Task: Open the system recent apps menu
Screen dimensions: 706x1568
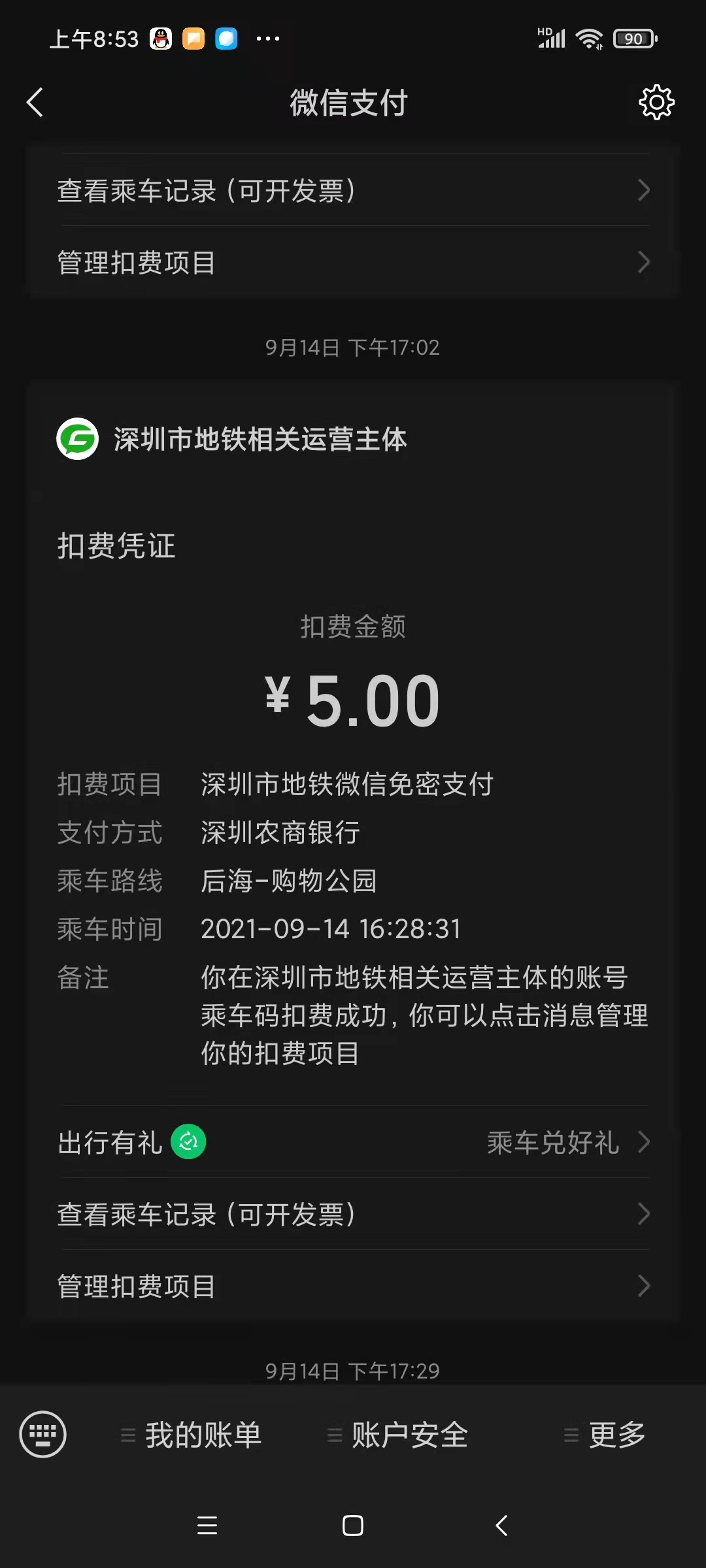Action: [207, 1526]
